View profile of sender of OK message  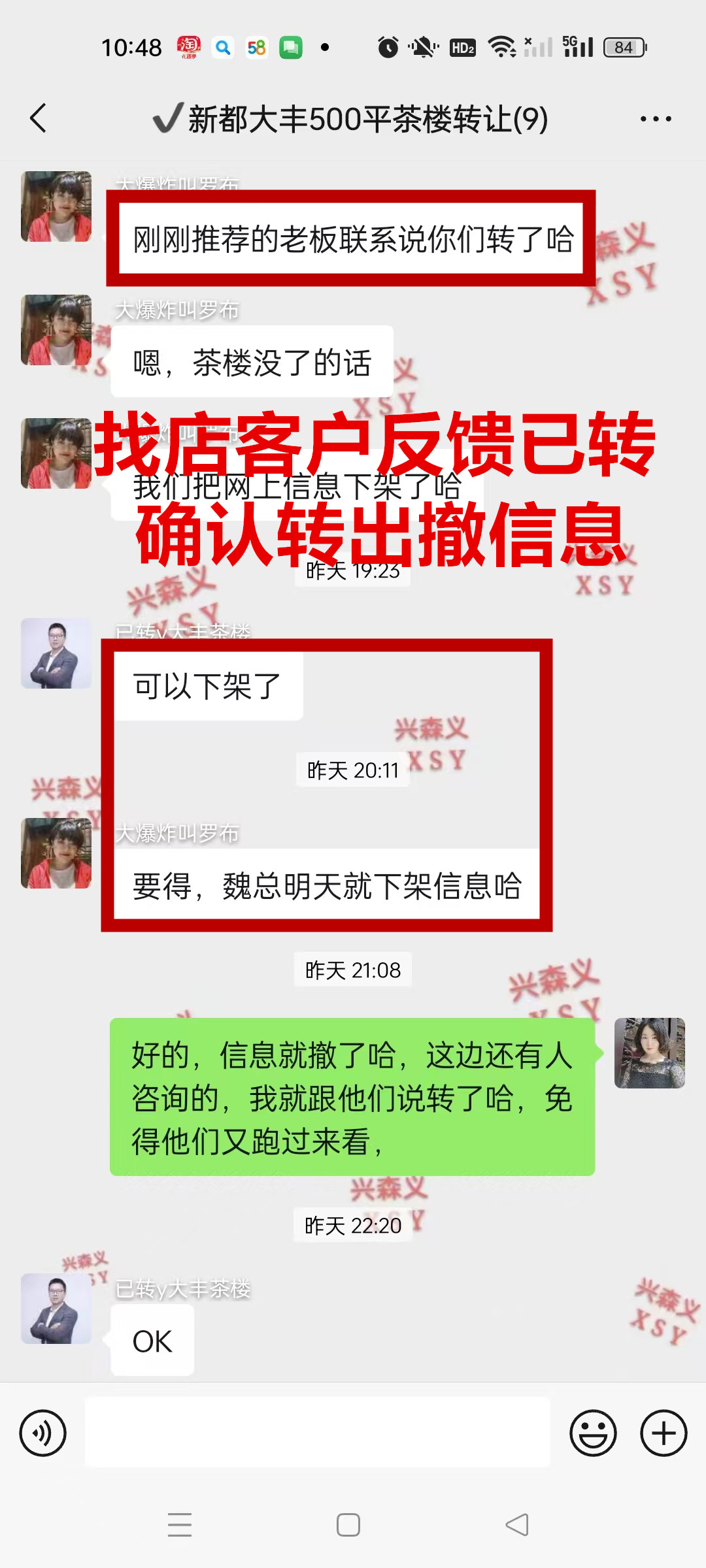[x=56, y=1309]
